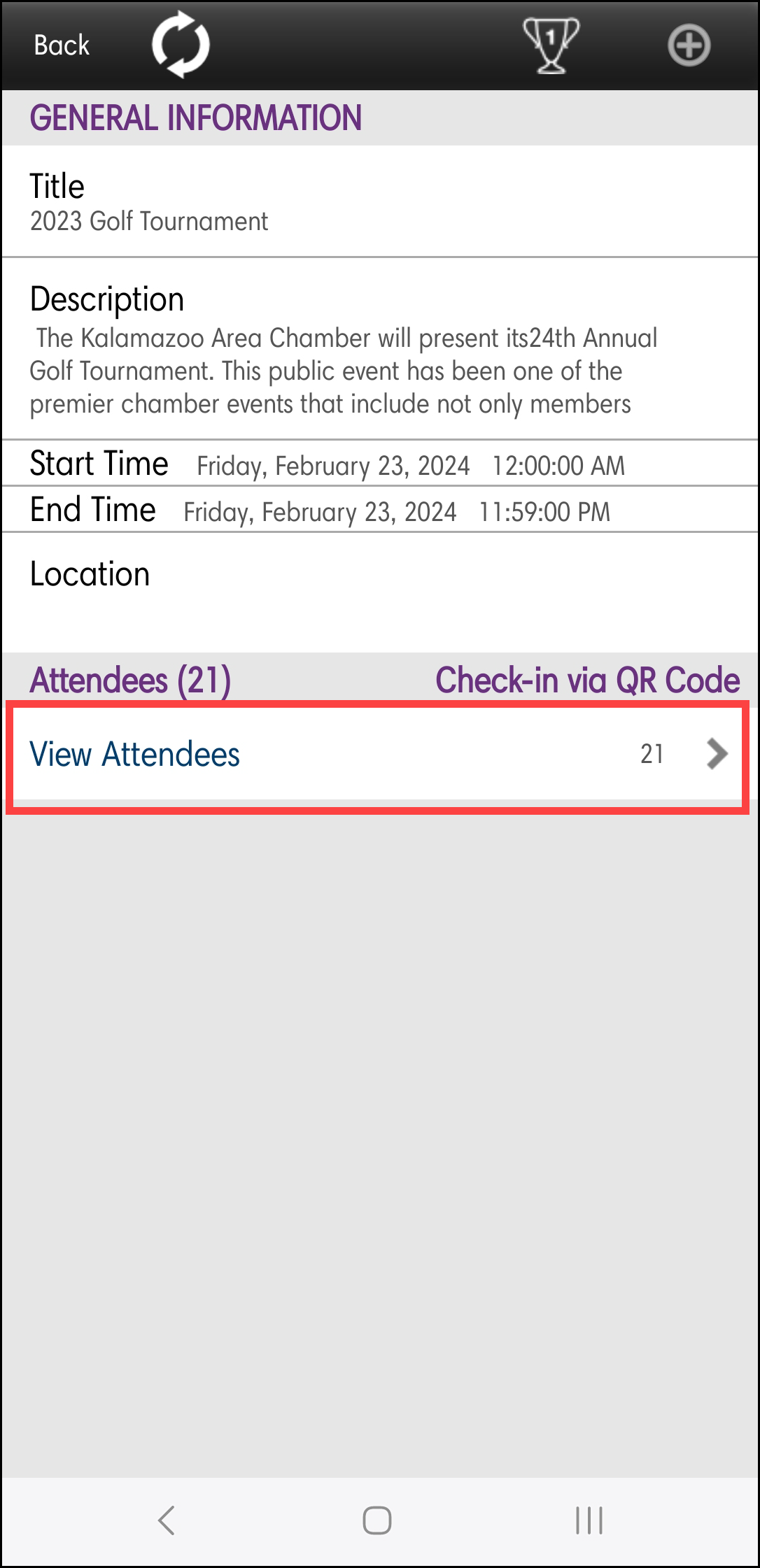Tap the plus add icon
Image resolution: width=760 pixels, height=1568 pixels.
[x=689, y=45]
